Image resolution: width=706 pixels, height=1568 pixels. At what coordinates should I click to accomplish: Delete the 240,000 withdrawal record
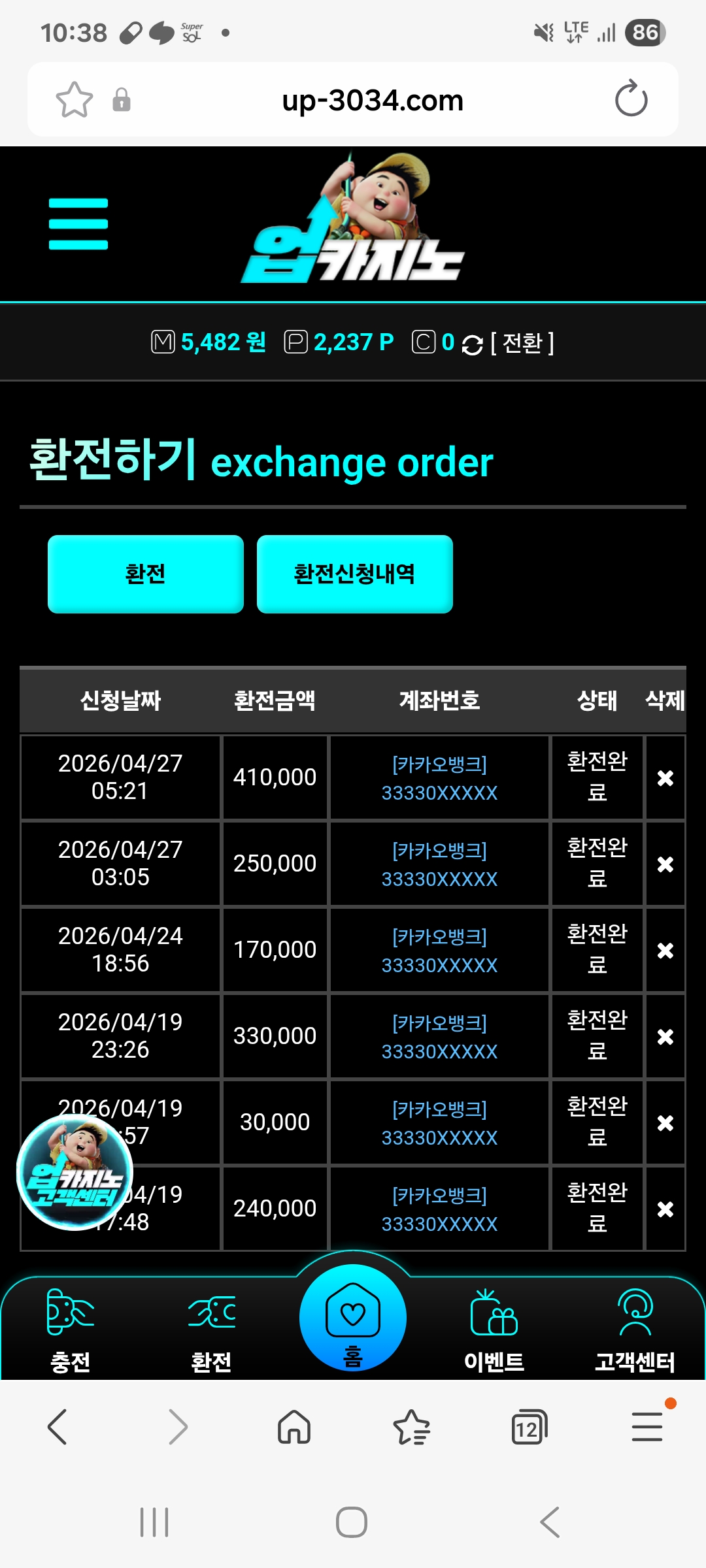tap(665, 1209)
